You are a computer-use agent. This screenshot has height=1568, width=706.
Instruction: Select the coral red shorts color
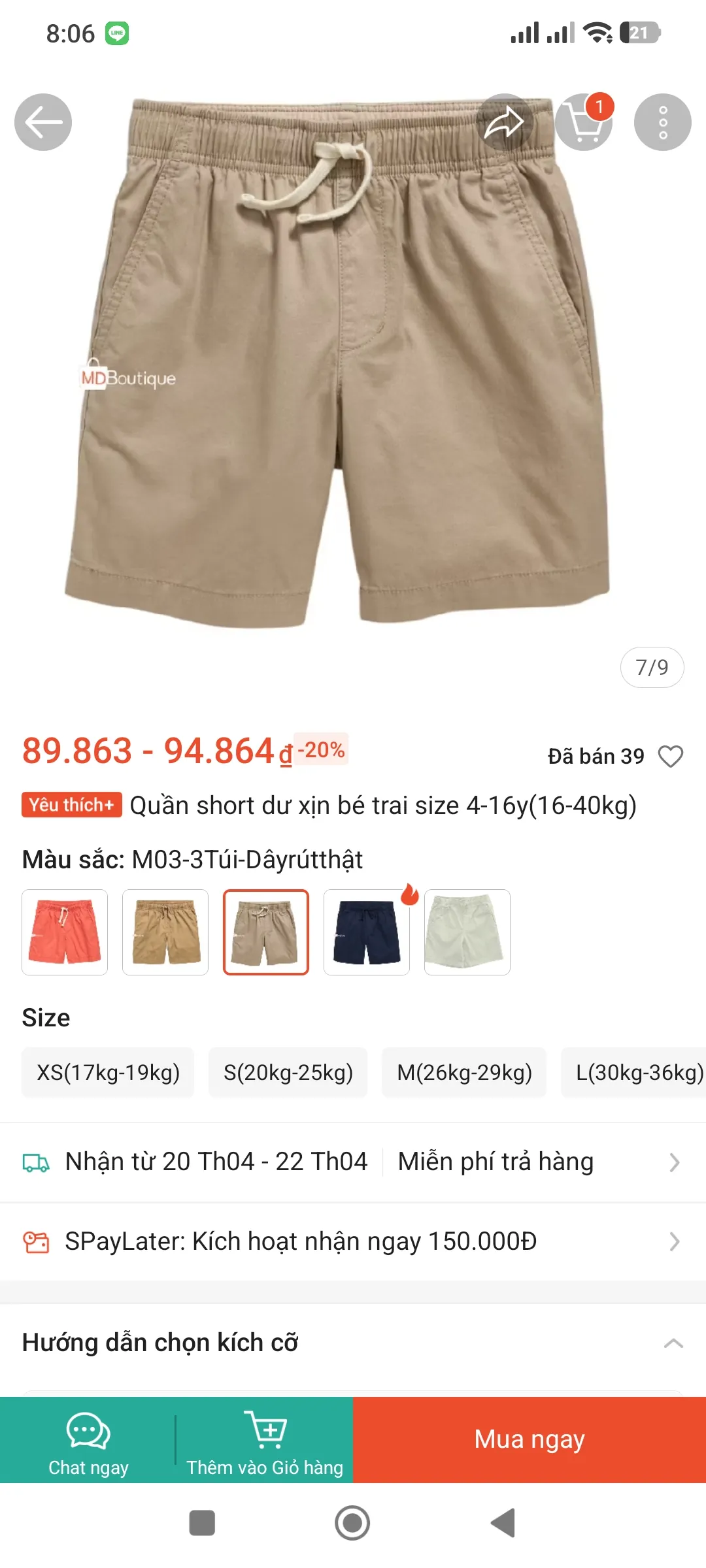click(65, 932)
